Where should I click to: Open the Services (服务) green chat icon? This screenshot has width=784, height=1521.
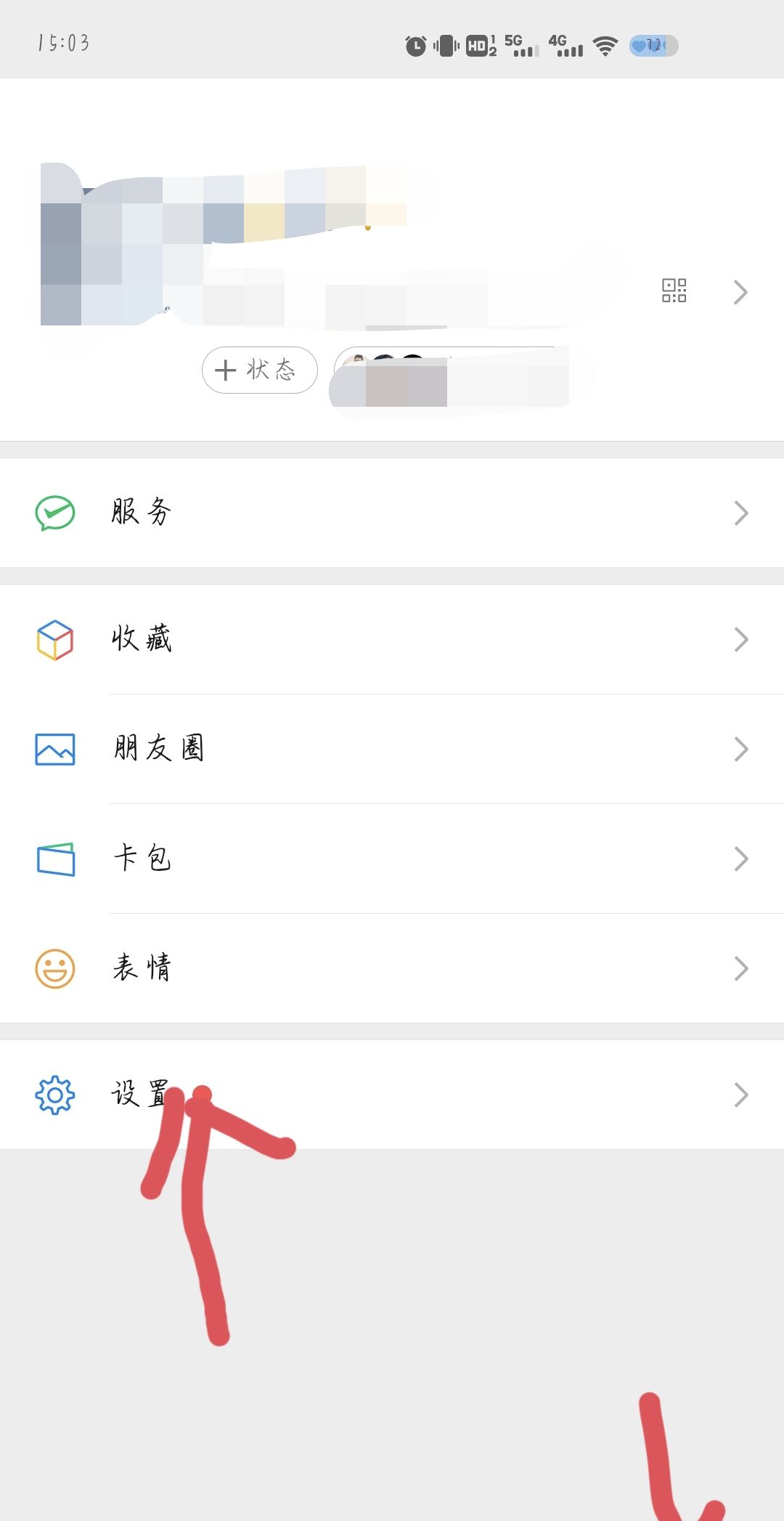click(x=54, y=512)
